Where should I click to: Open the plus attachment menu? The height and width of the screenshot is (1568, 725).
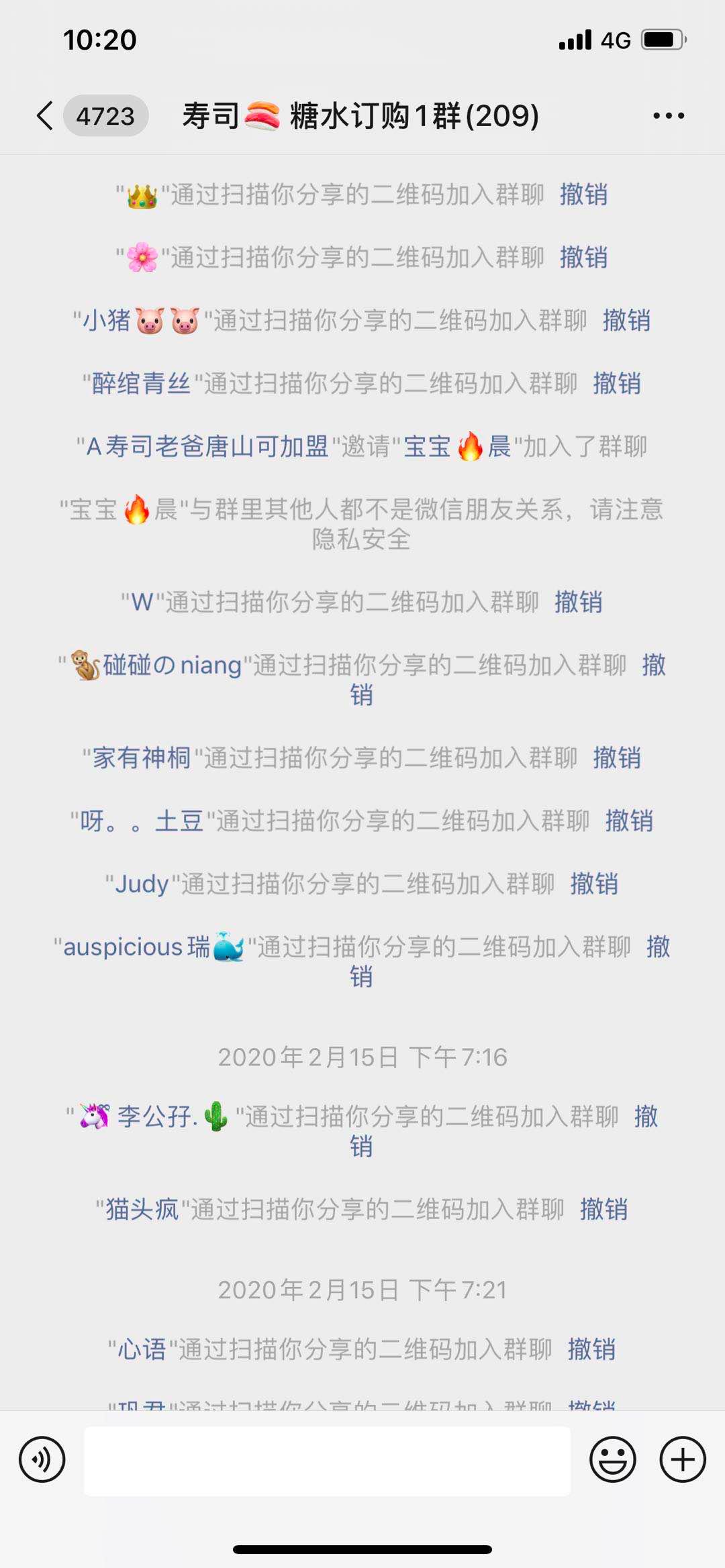click(683, 1457)
